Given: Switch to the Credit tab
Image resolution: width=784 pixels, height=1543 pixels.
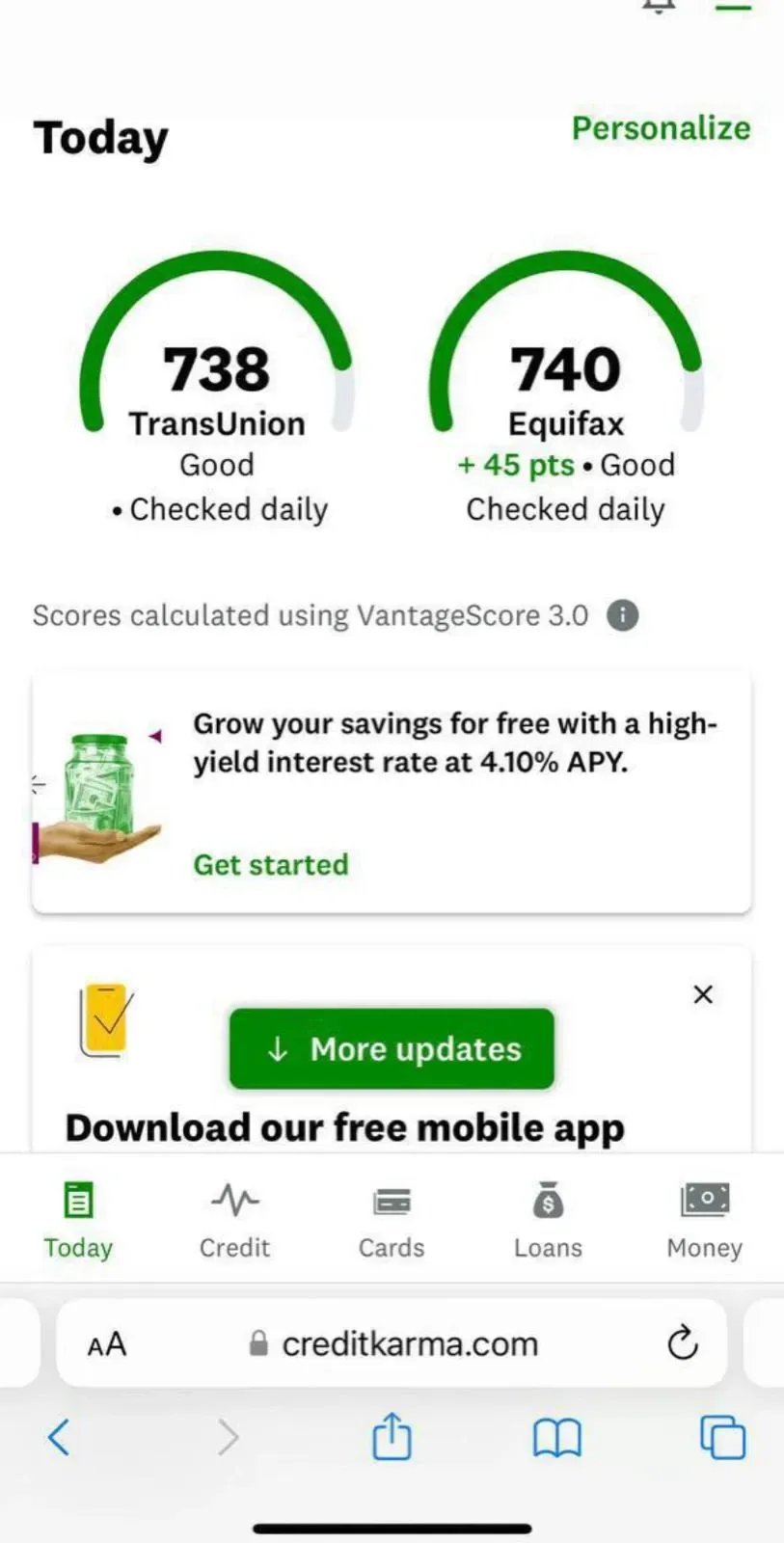Looking at the screenshot, I should 234,1221.
